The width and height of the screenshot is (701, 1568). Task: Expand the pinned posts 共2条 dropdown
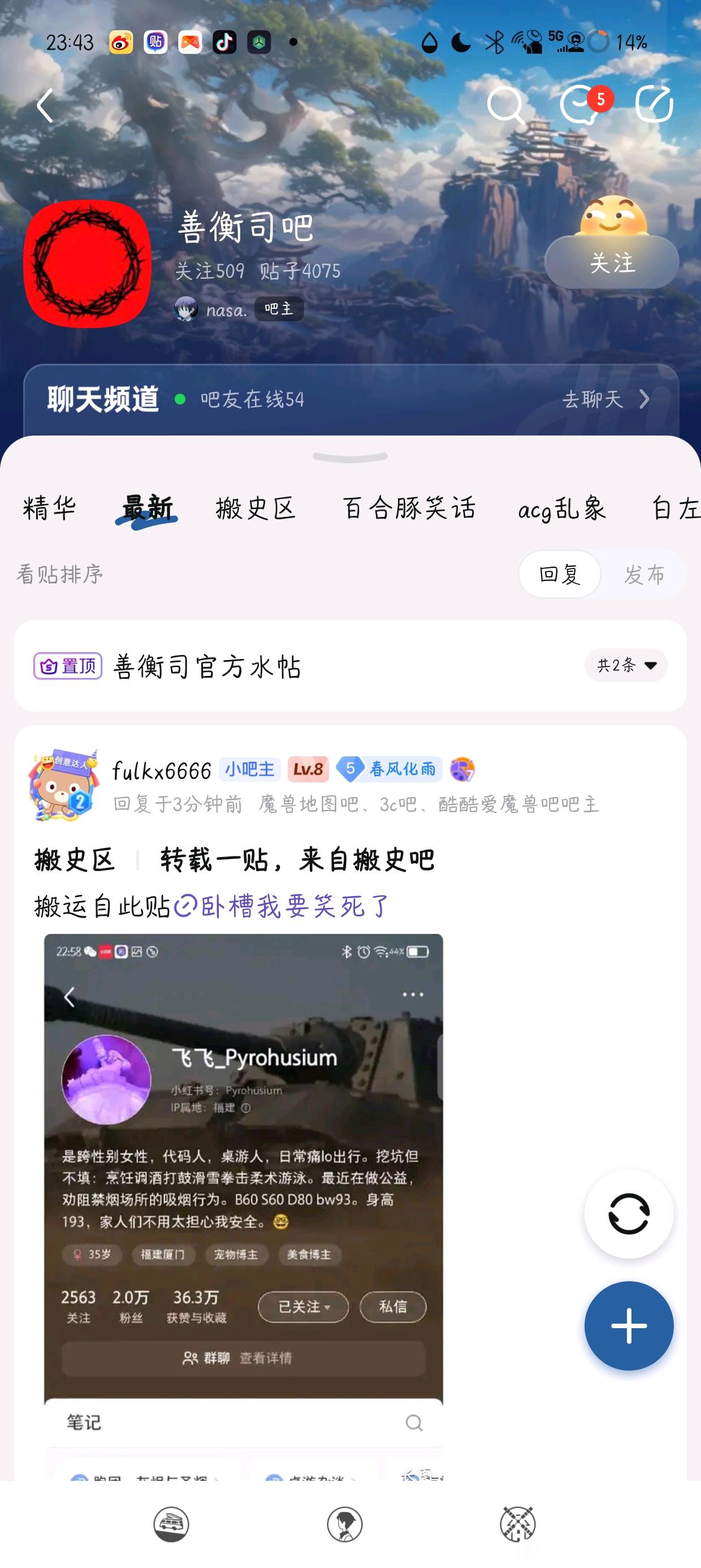626,665
